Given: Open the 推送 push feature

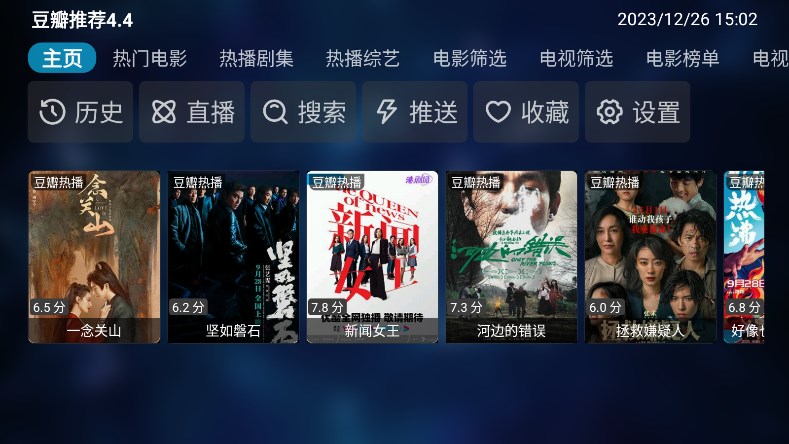Looking at the screenshot, I should (x=415, y=112).
